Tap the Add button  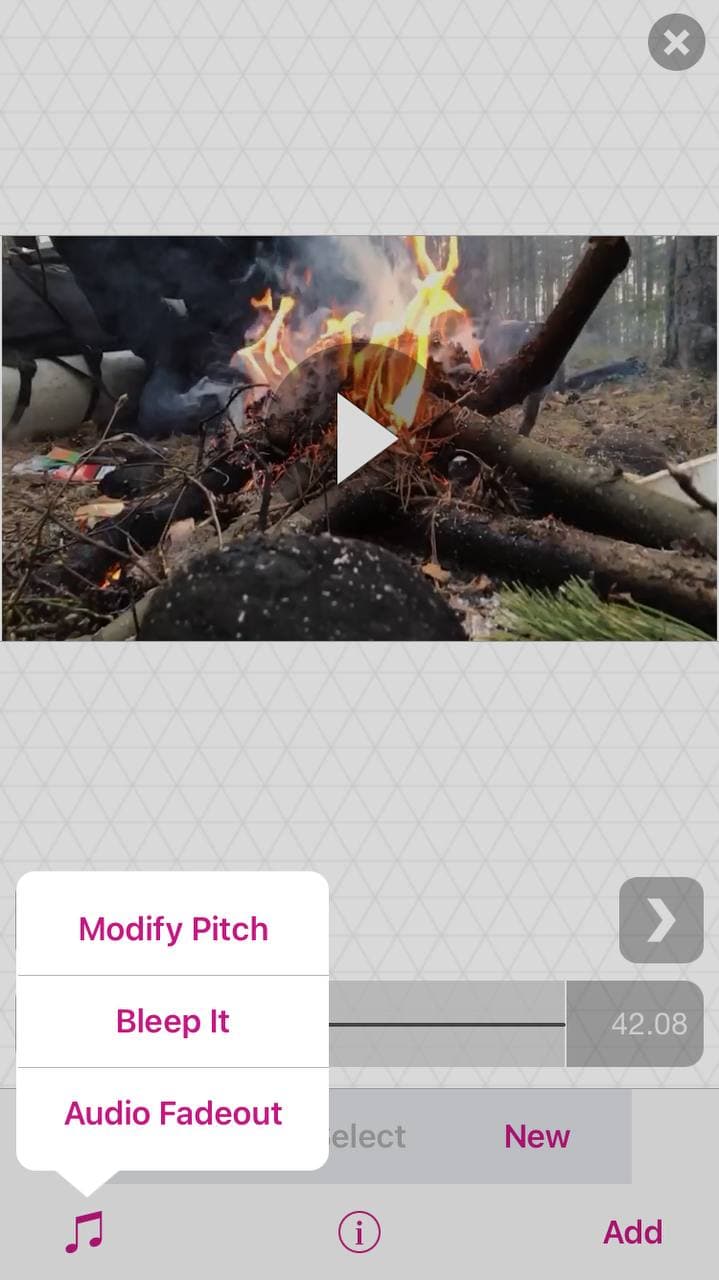pos(633,1232)
